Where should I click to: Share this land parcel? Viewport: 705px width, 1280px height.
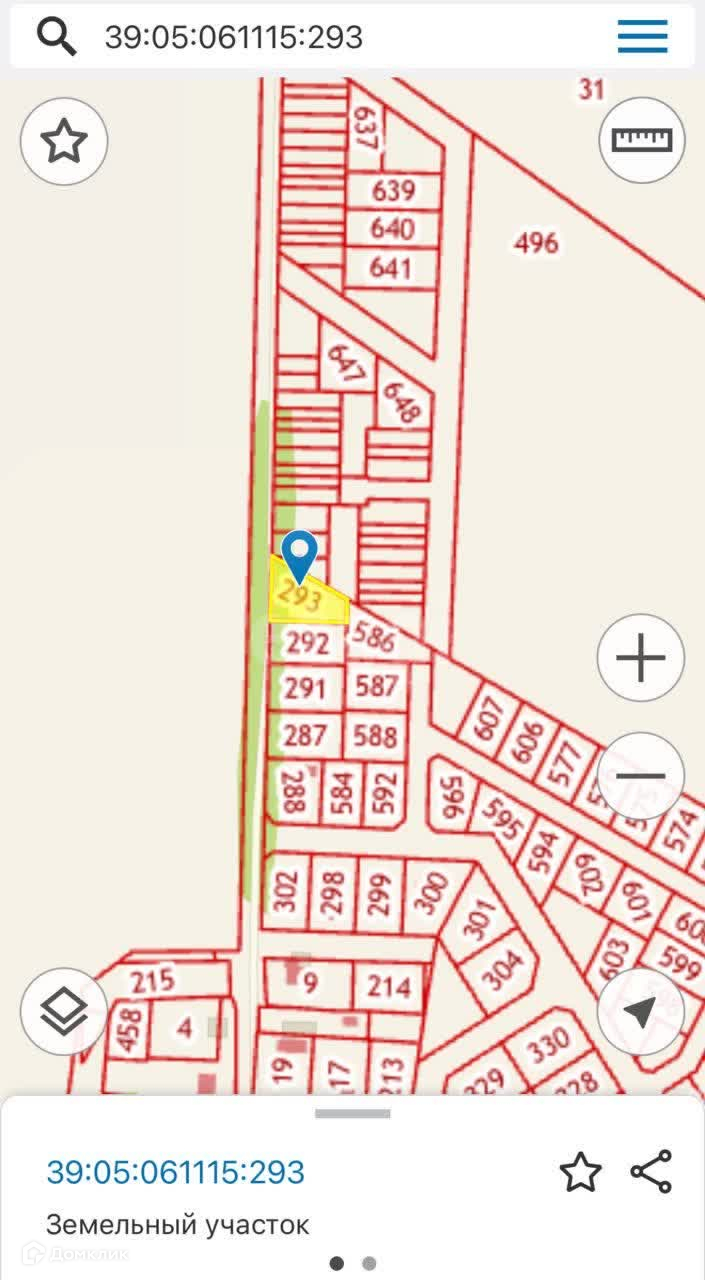[651, 1172]
